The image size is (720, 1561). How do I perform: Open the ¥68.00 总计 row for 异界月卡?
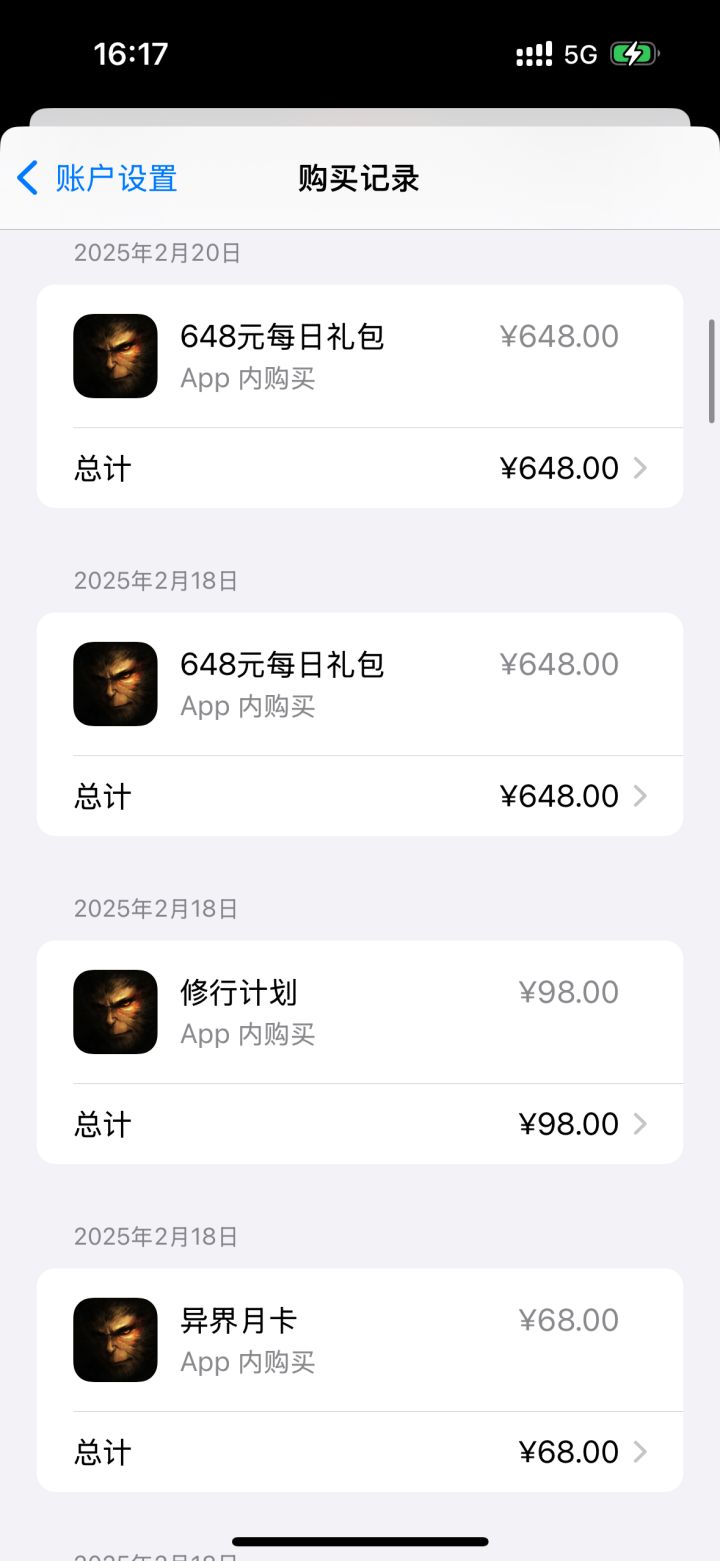[360, 1452]
